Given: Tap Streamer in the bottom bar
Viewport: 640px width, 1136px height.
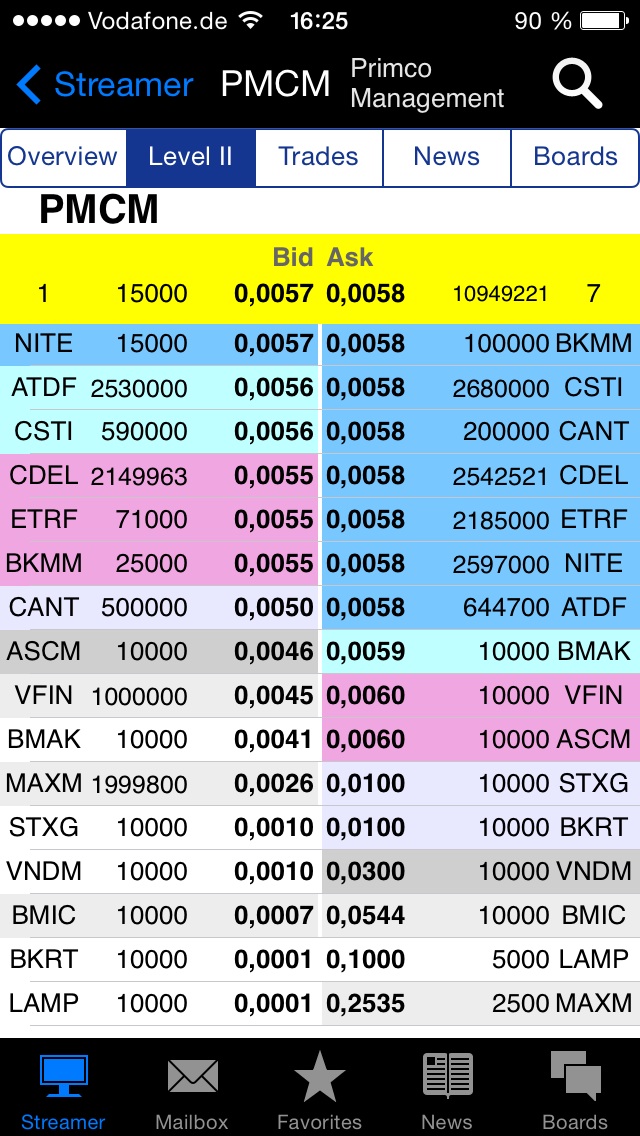Looking at the screenshot, I should (x=63, y=1088).
